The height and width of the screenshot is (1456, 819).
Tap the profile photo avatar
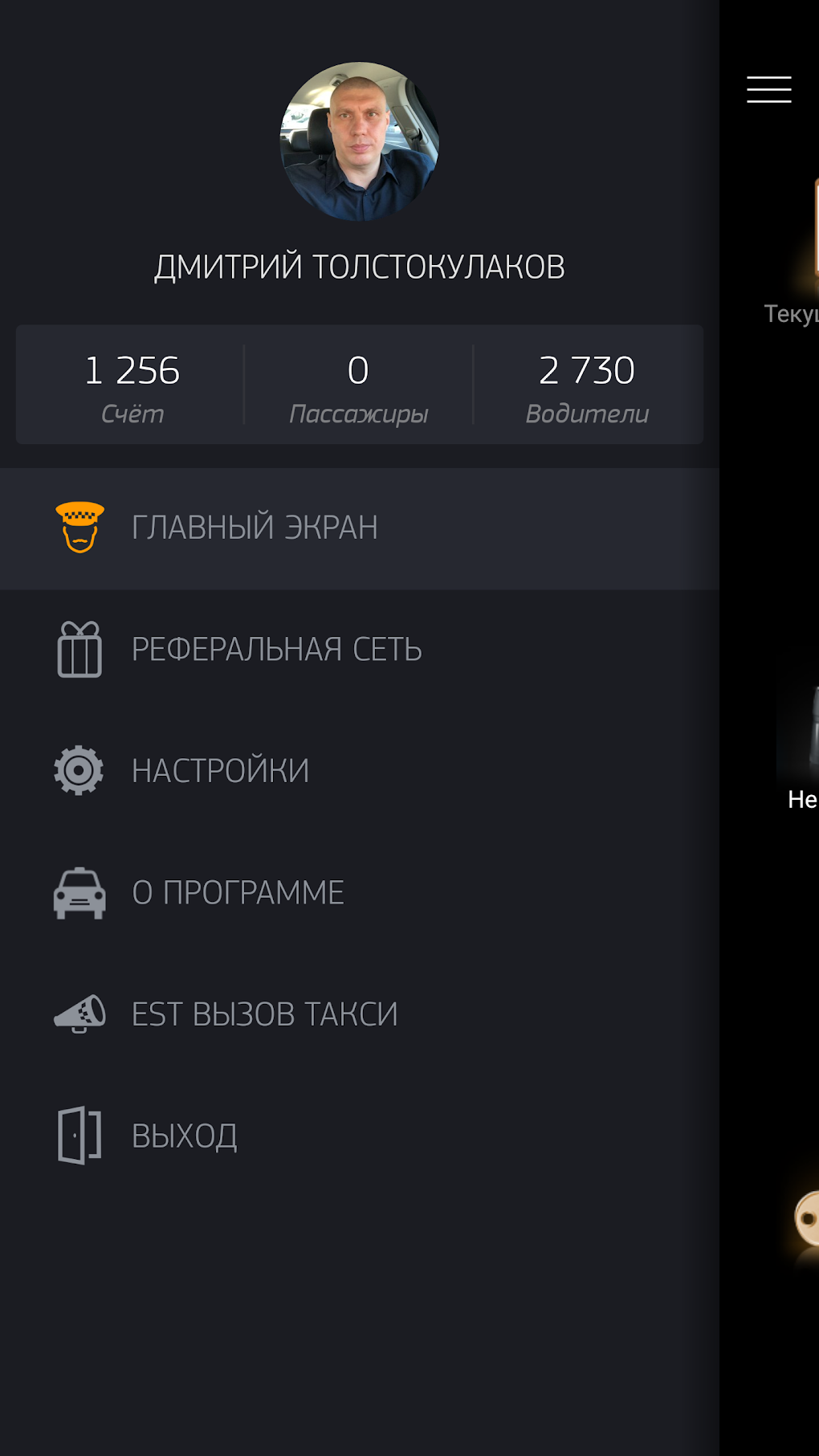pos(359,141)
